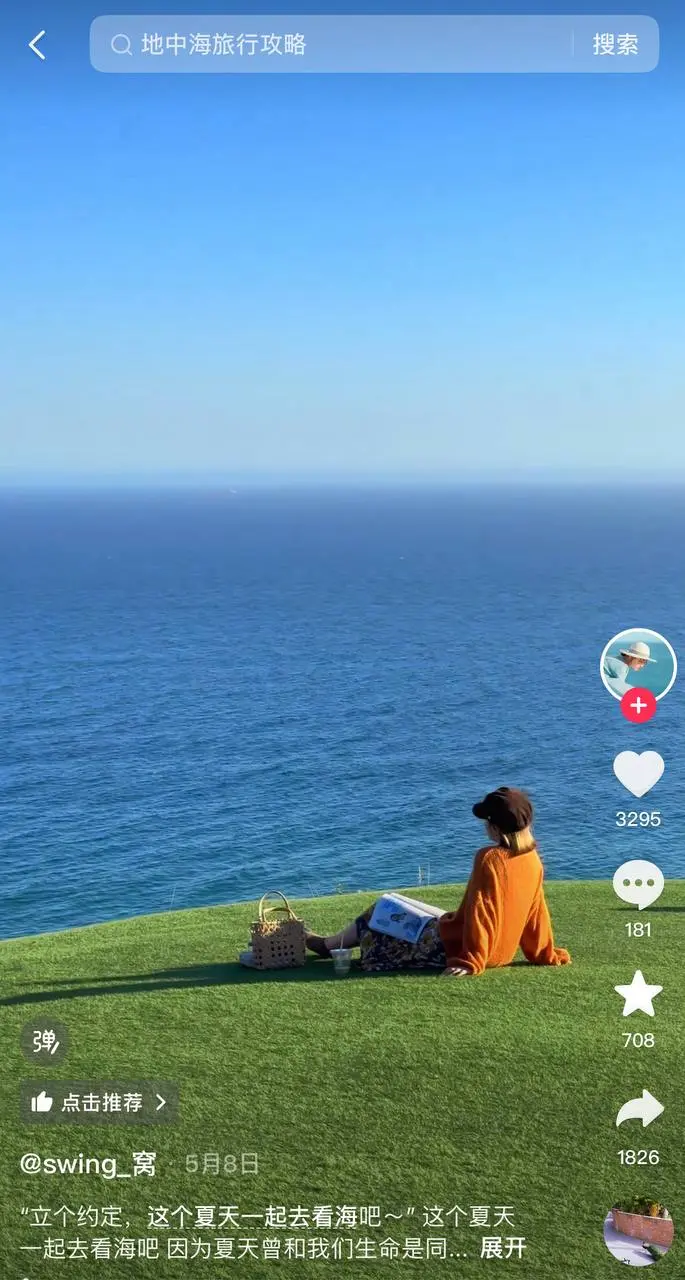The width and height of the screenshot is (685, 1280).
Task: Like this video with the heart
Action: click(x=638, y=774)
